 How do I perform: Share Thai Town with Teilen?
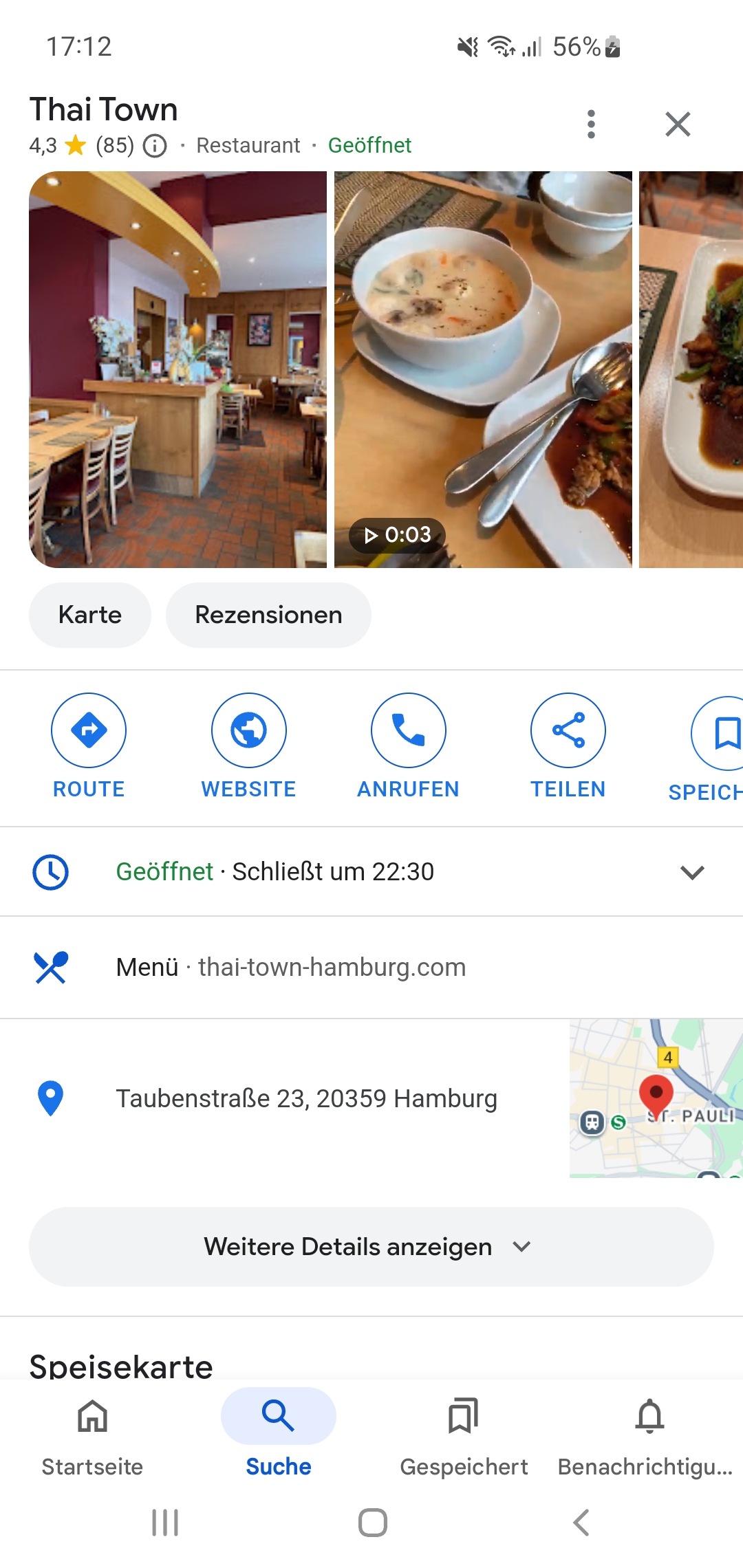(x=568, y=745)
